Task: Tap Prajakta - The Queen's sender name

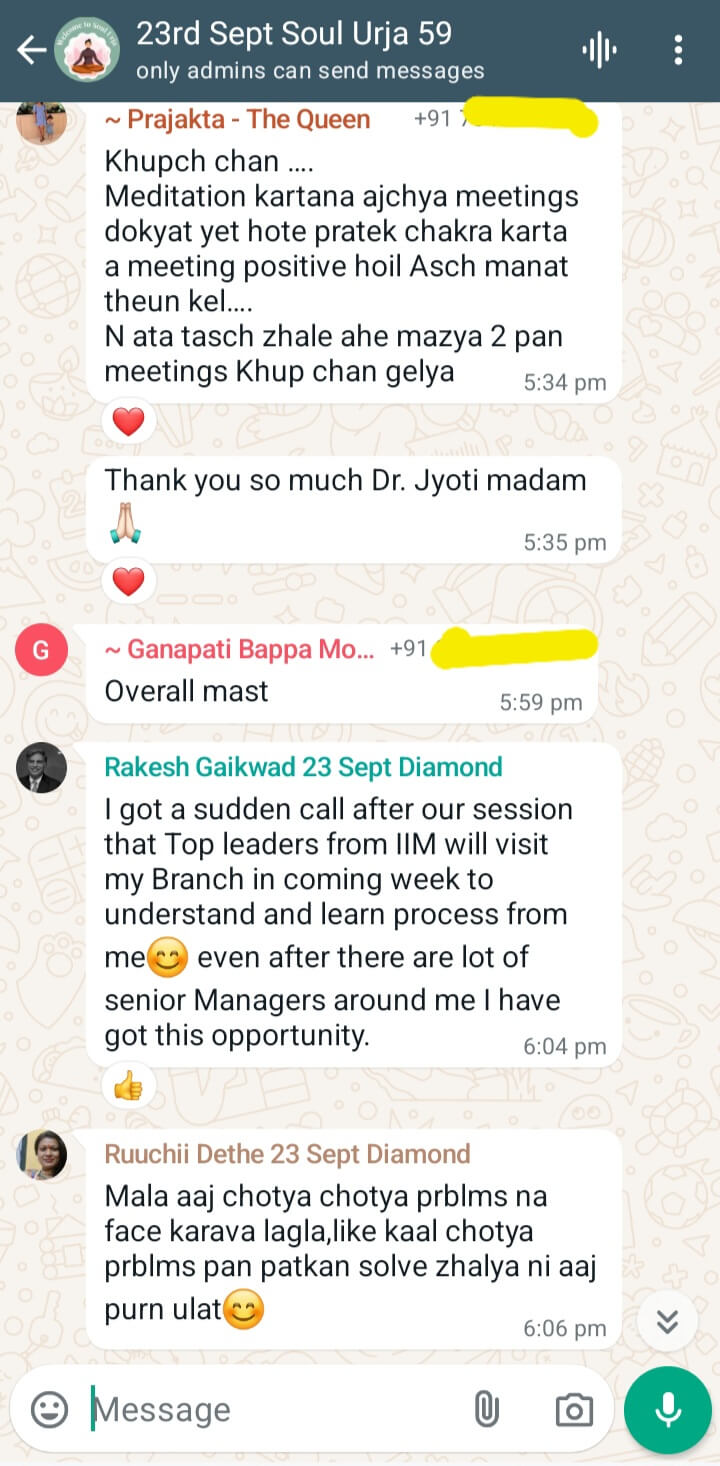Action: (237, 119)
